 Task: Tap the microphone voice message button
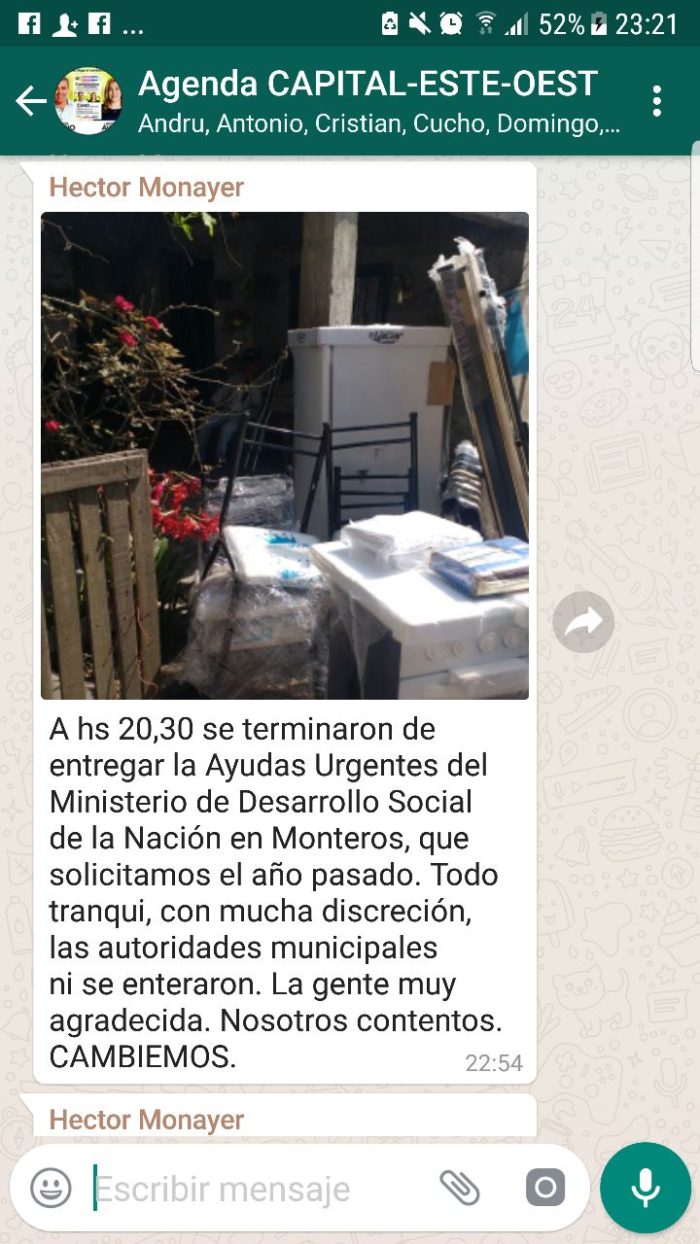tap(645, 1188)
